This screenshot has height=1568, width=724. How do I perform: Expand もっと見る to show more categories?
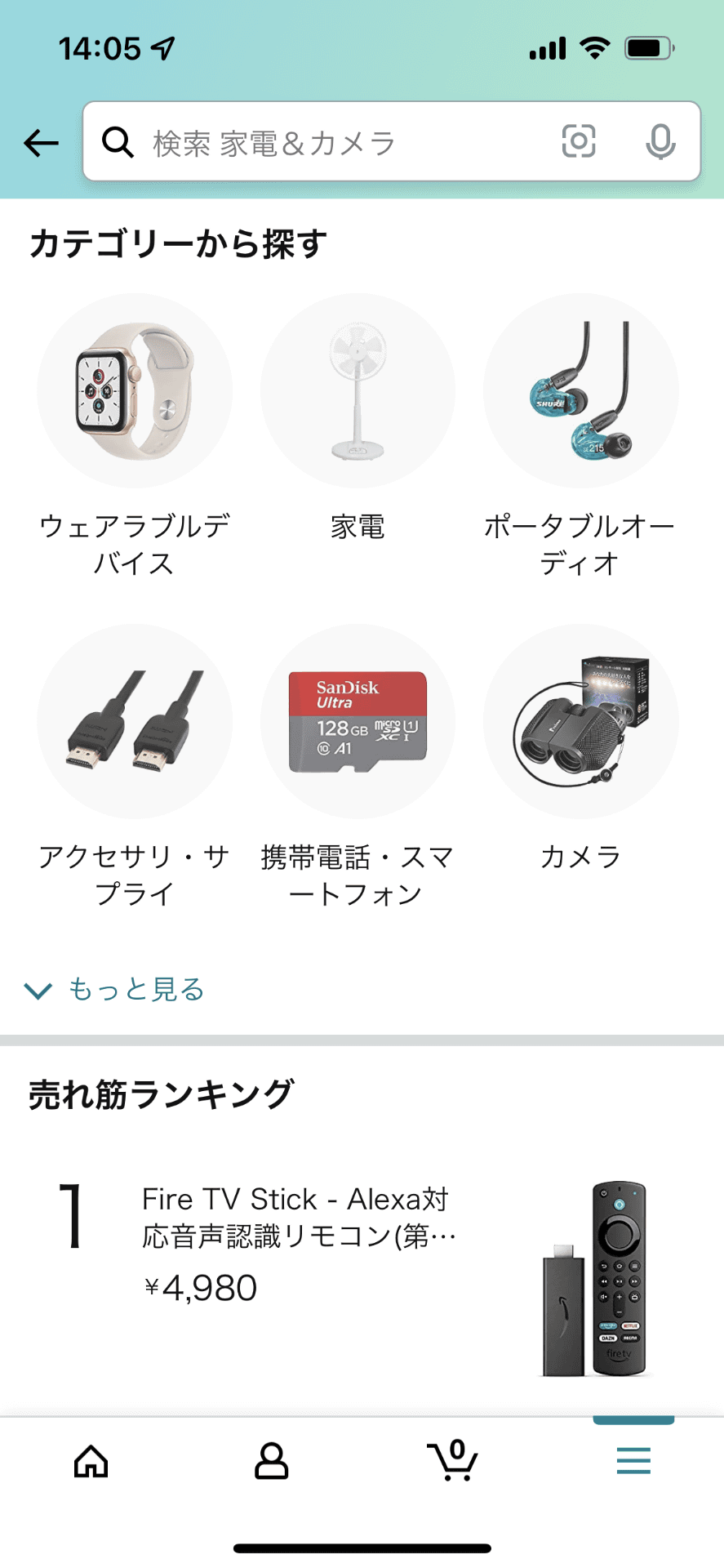[x=135, y=990]
